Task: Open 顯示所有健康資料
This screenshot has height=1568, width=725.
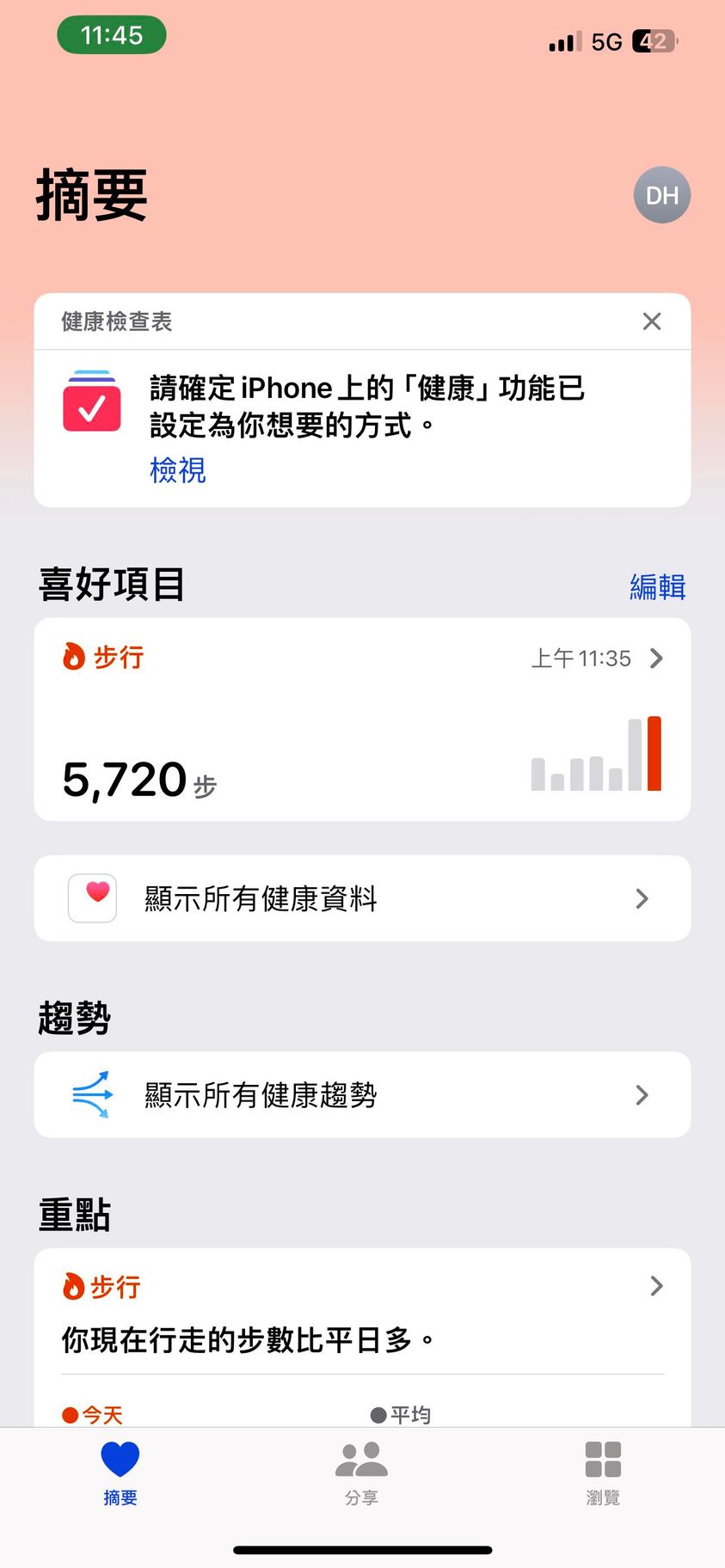Action: tap(362, 898)
